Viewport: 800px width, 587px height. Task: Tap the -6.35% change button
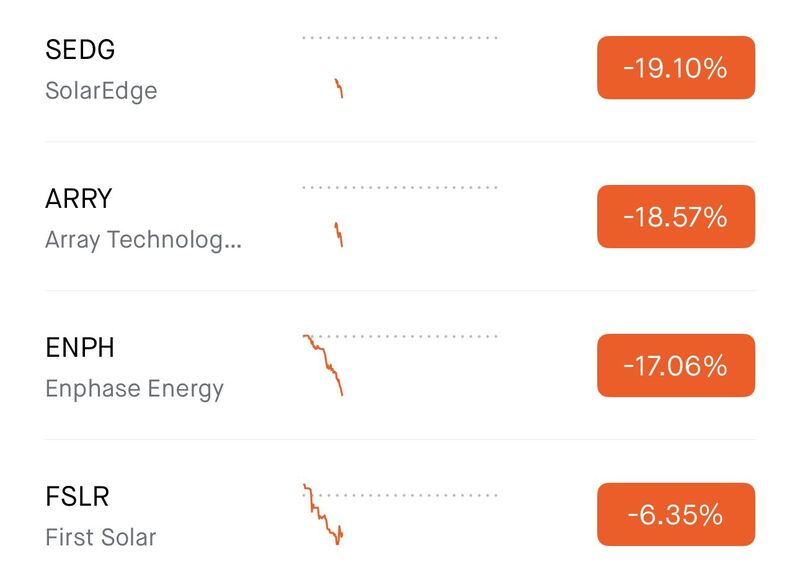pos(675,514)
